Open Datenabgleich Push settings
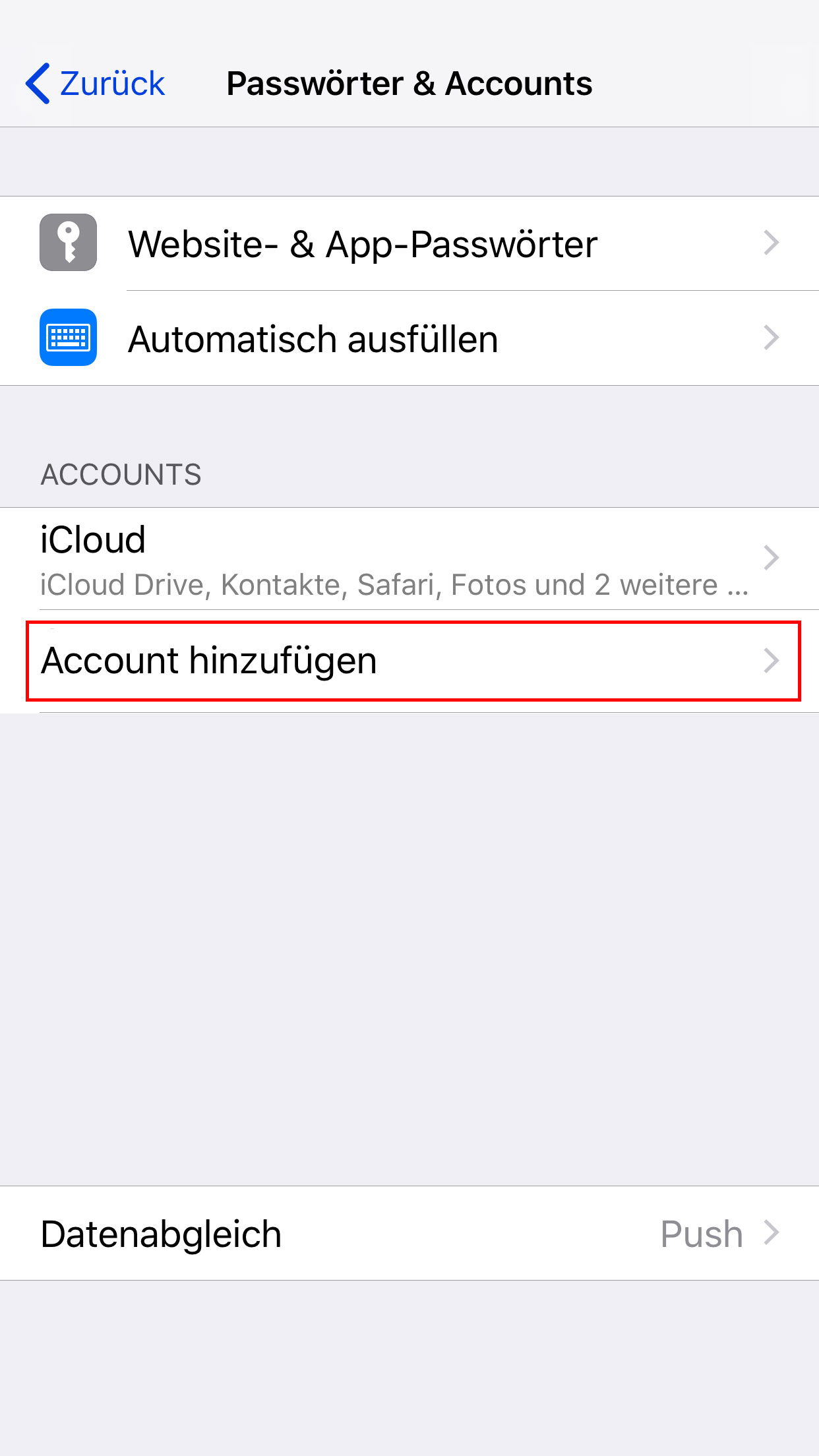 pos(409,1233)
